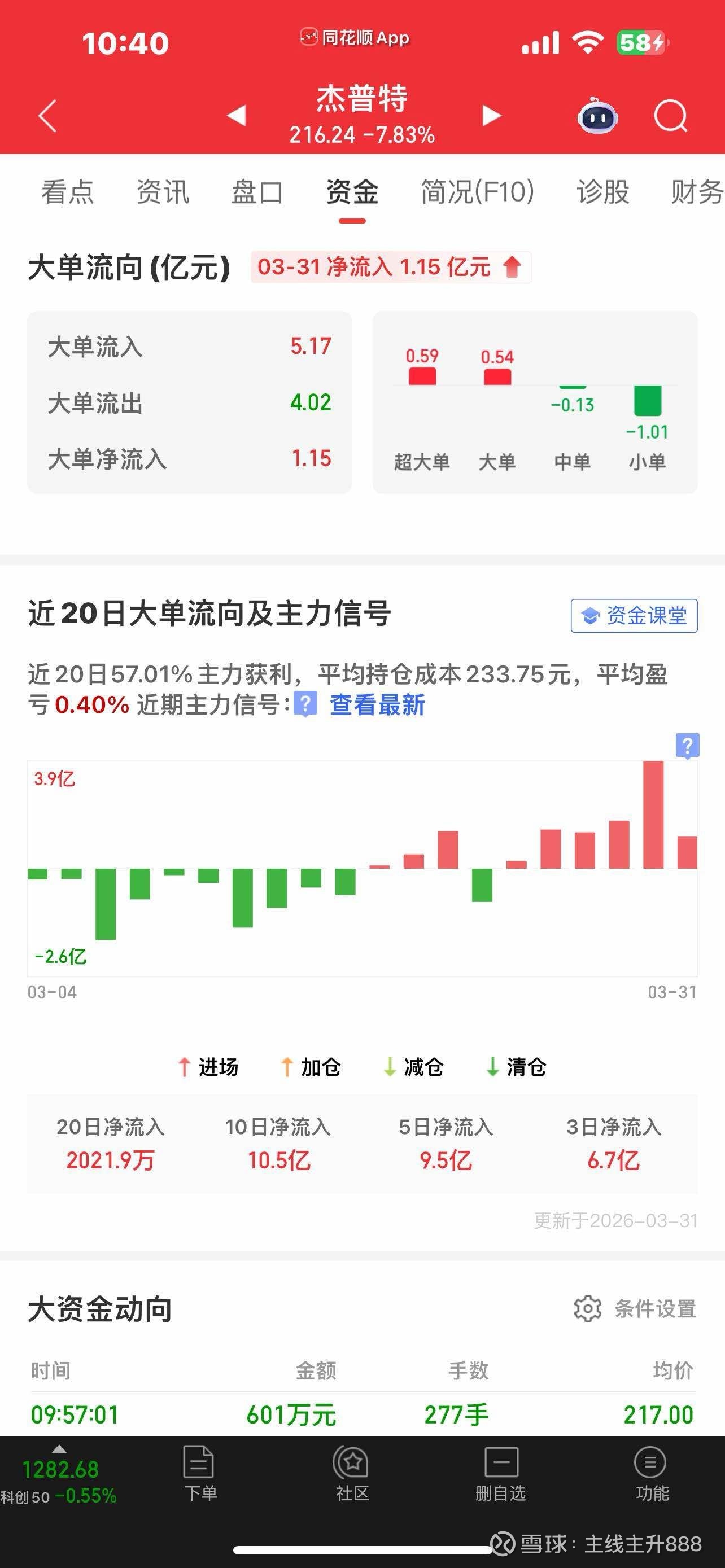The width and height of the screenshot is (725, 1568).
Task: Open the 资金课堂 button
Action: tap(634, 615)
